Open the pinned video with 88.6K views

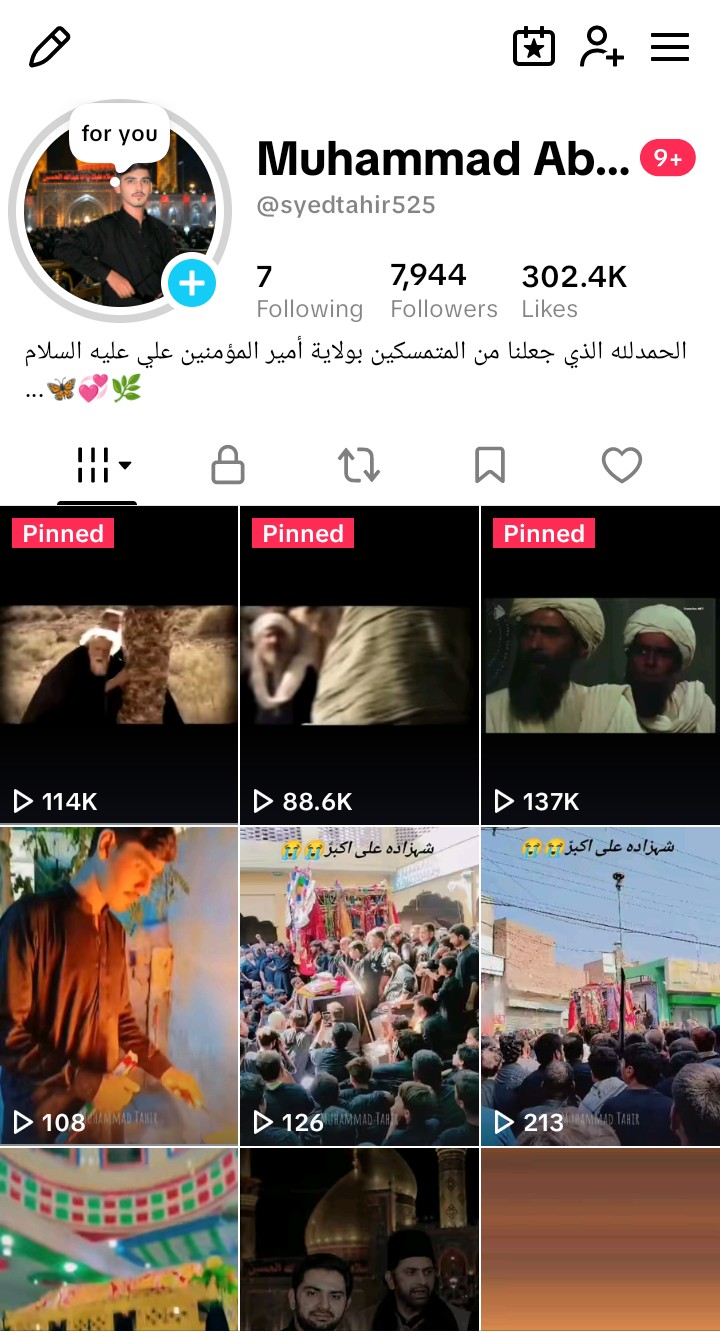pyautogui.click(x=359, y=665)
